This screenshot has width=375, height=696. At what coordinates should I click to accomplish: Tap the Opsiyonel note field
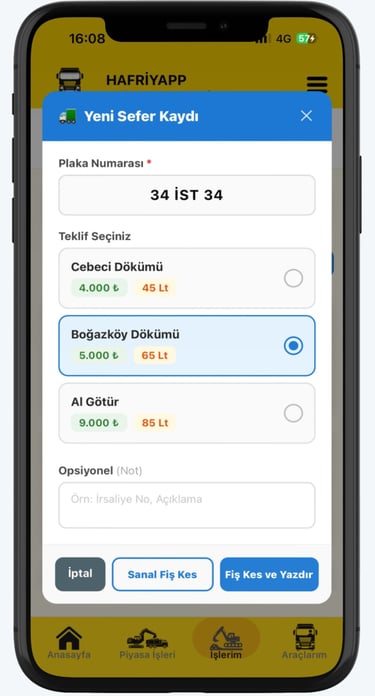[187, 505]
